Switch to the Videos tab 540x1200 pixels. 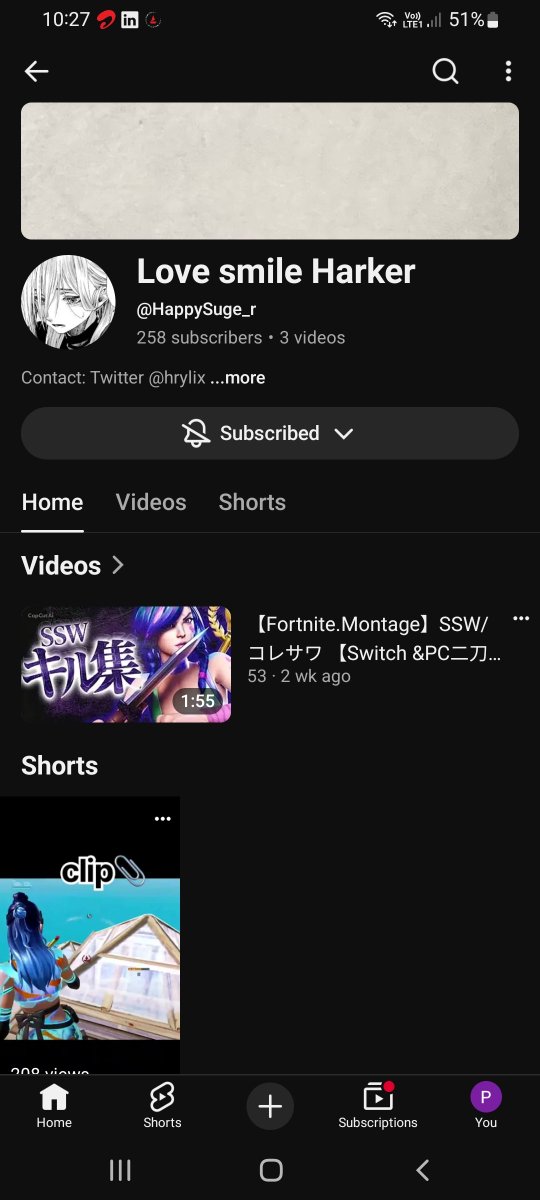coord(151,502)
